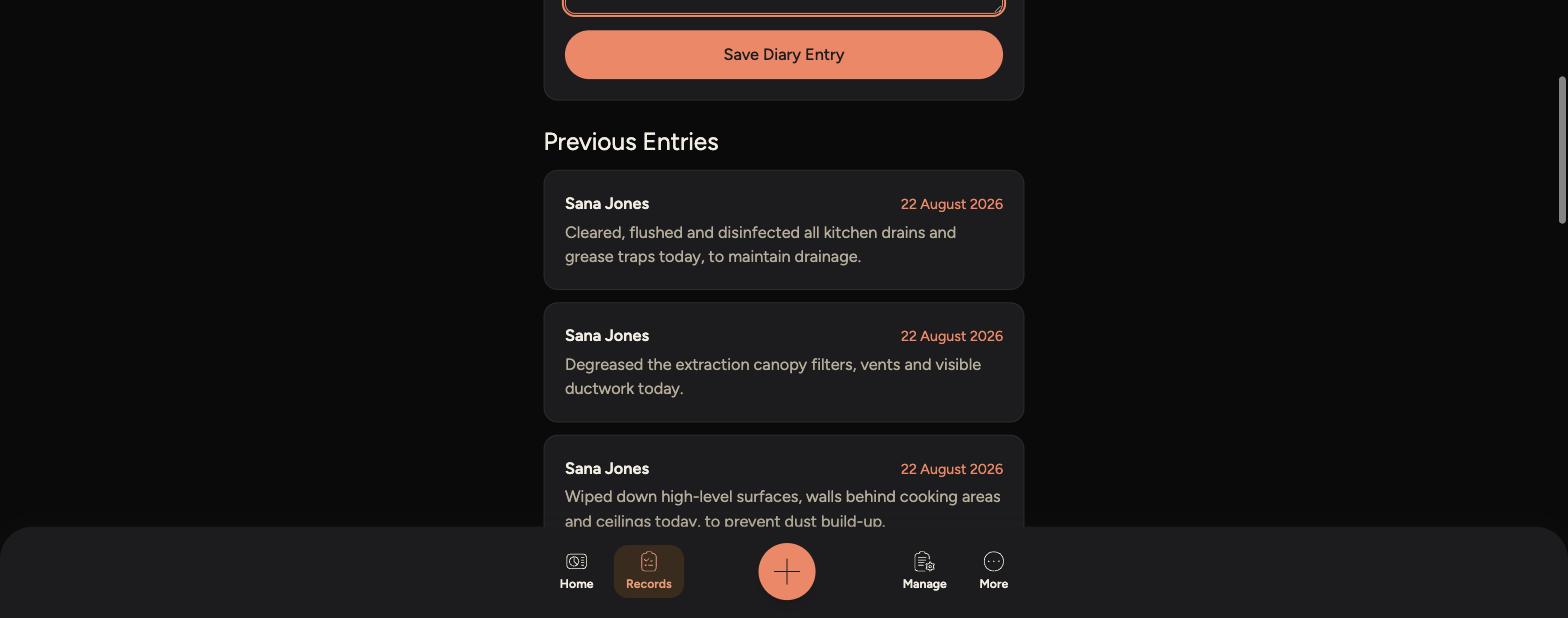Focus the diary entry text field
1568x618 pixels.
pyautogui.click(x=784, y=6)
